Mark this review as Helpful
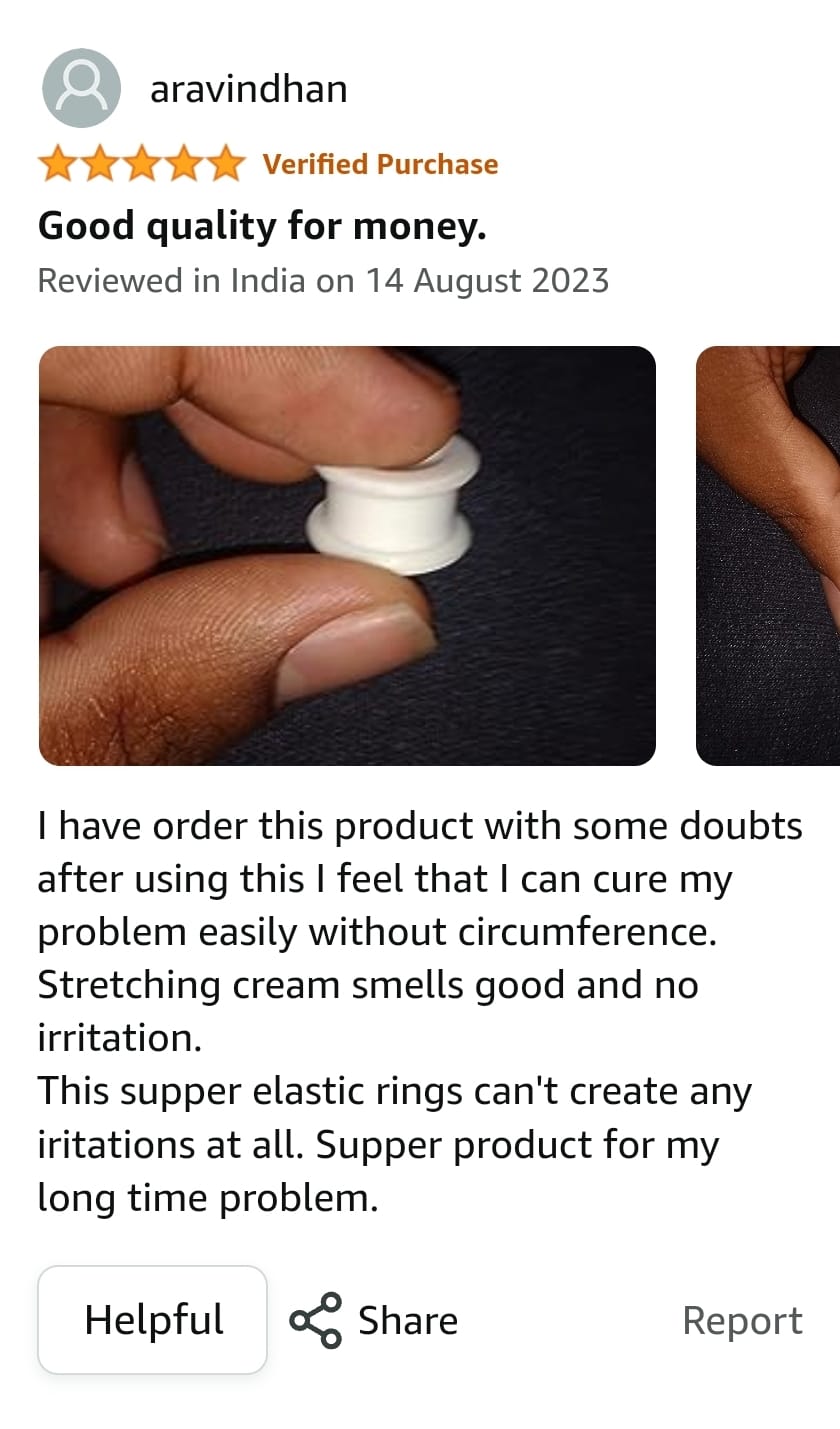 click(x=152, y=1320)
